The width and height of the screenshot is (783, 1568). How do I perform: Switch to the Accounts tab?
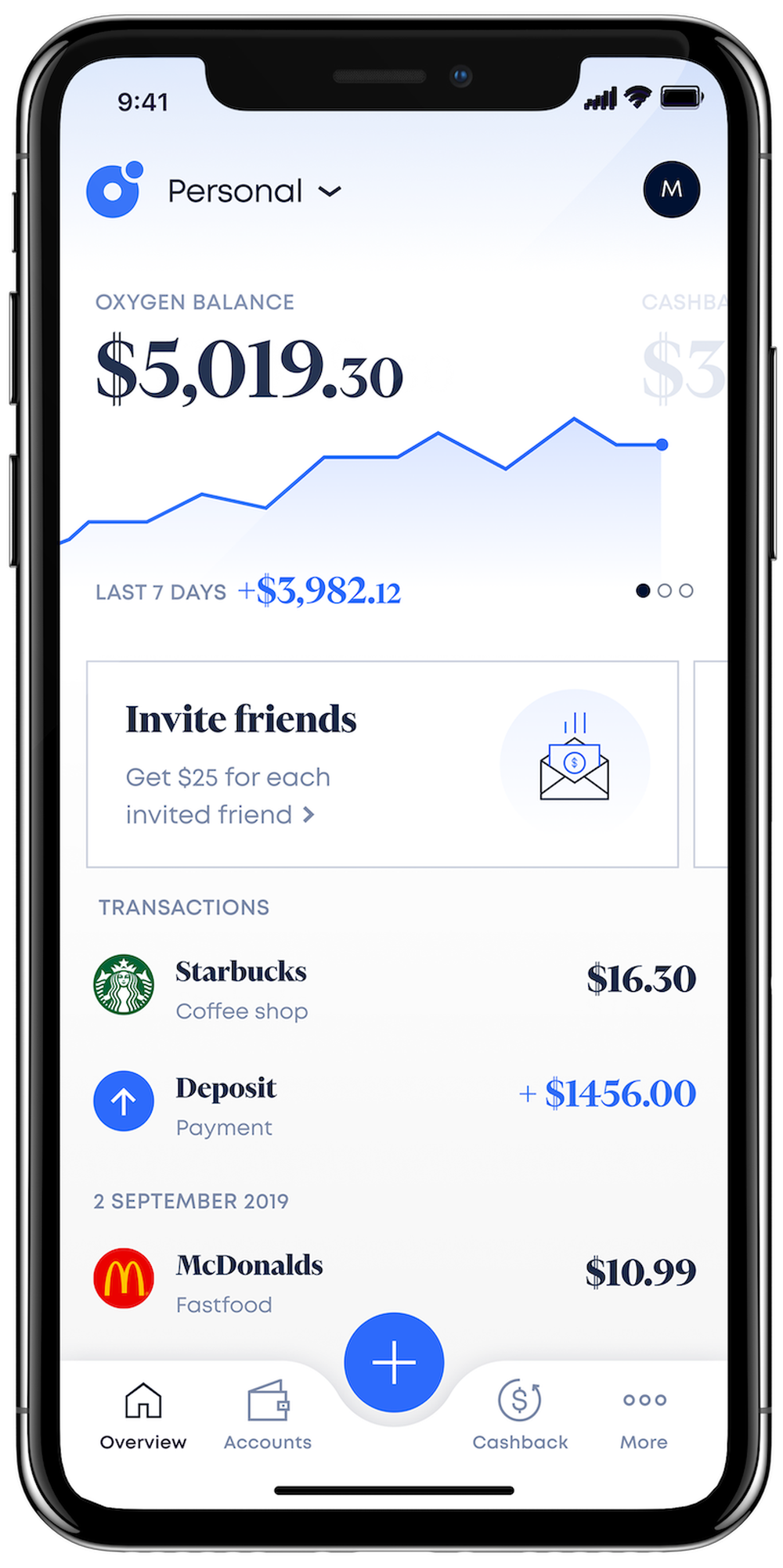(268, 1415)
